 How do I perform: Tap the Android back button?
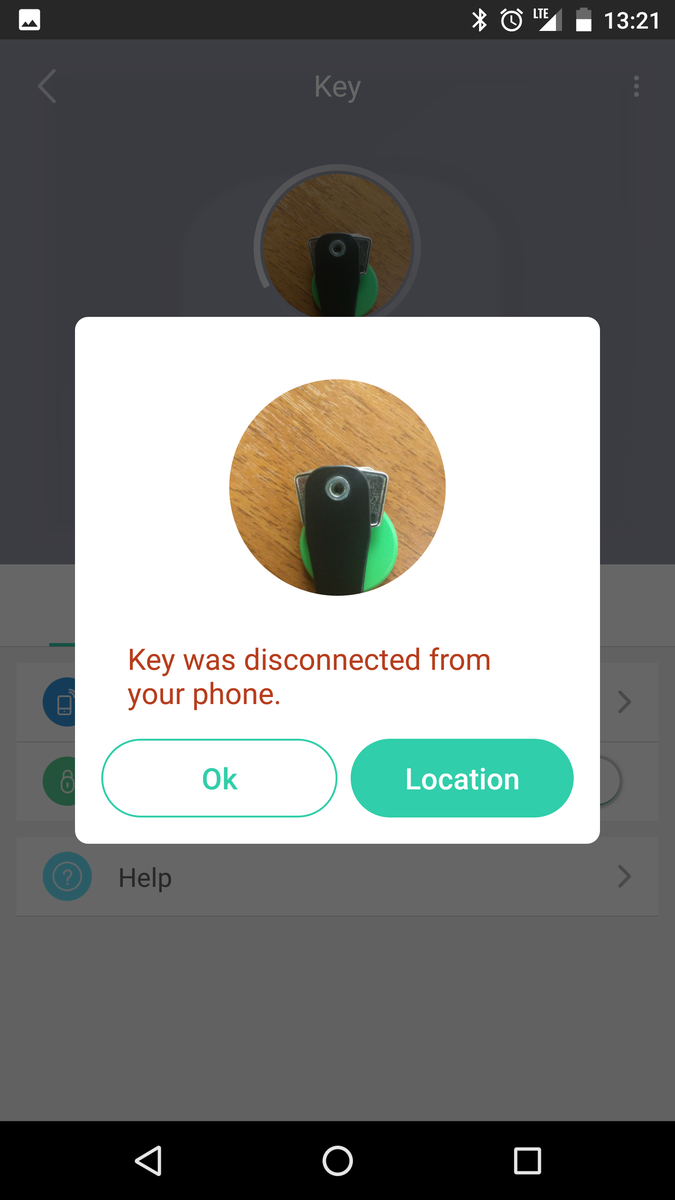pyautogui.click(x=149, y=1160)
